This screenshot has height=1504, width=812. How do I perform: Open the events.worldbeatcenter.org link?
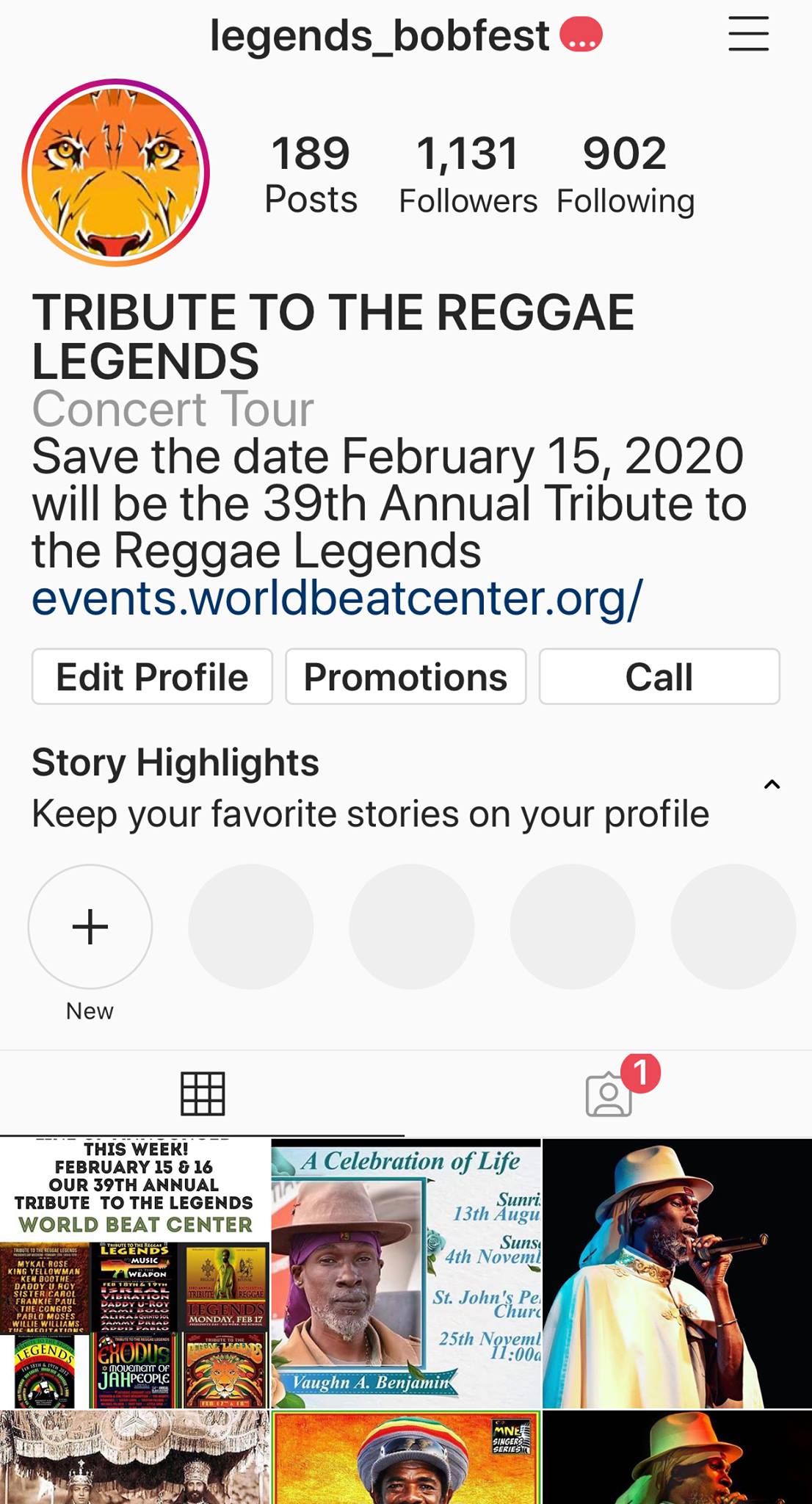coord(337,598)
